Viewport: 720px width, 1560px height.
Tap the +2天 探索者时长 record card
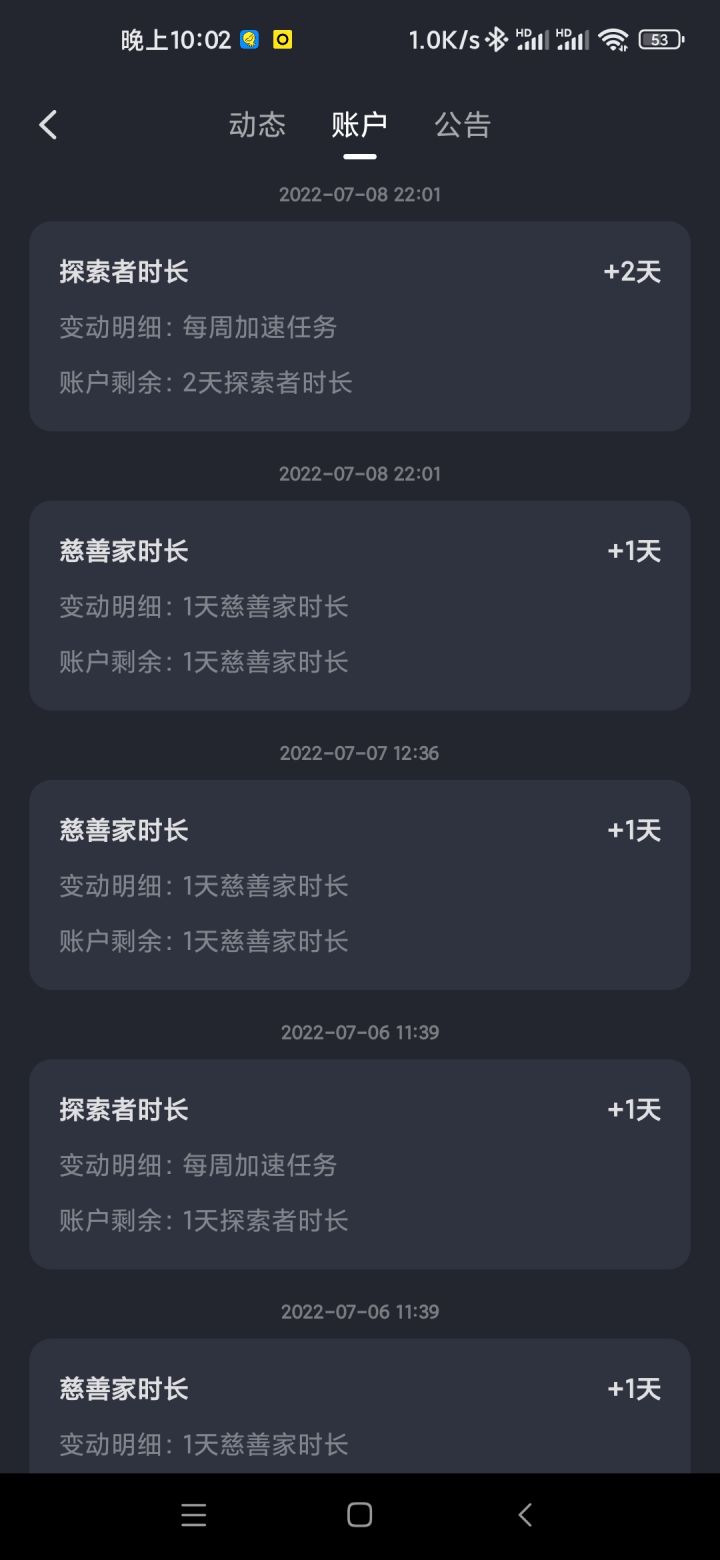point(359,324)
